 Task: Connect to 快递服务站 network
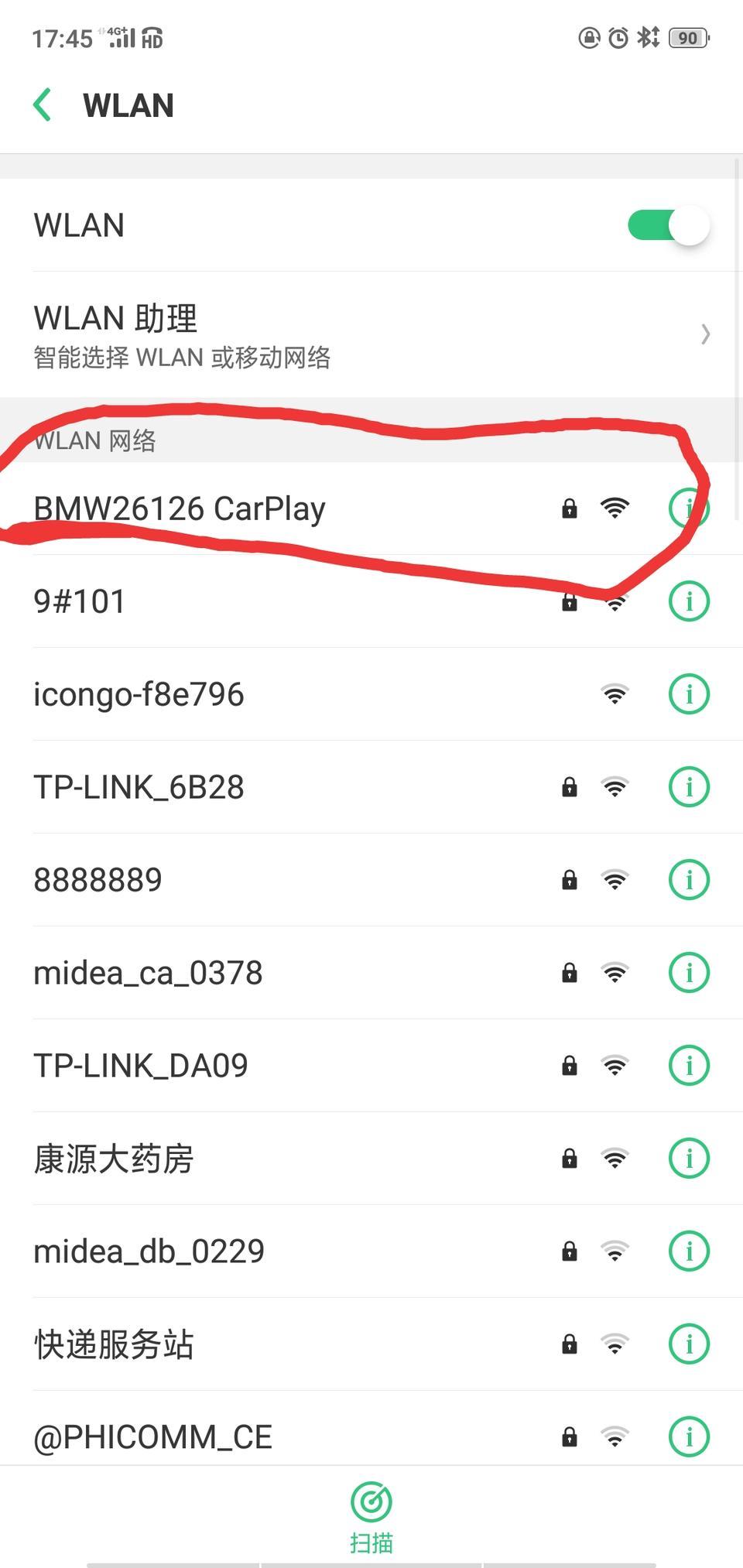pos(114,1344)
